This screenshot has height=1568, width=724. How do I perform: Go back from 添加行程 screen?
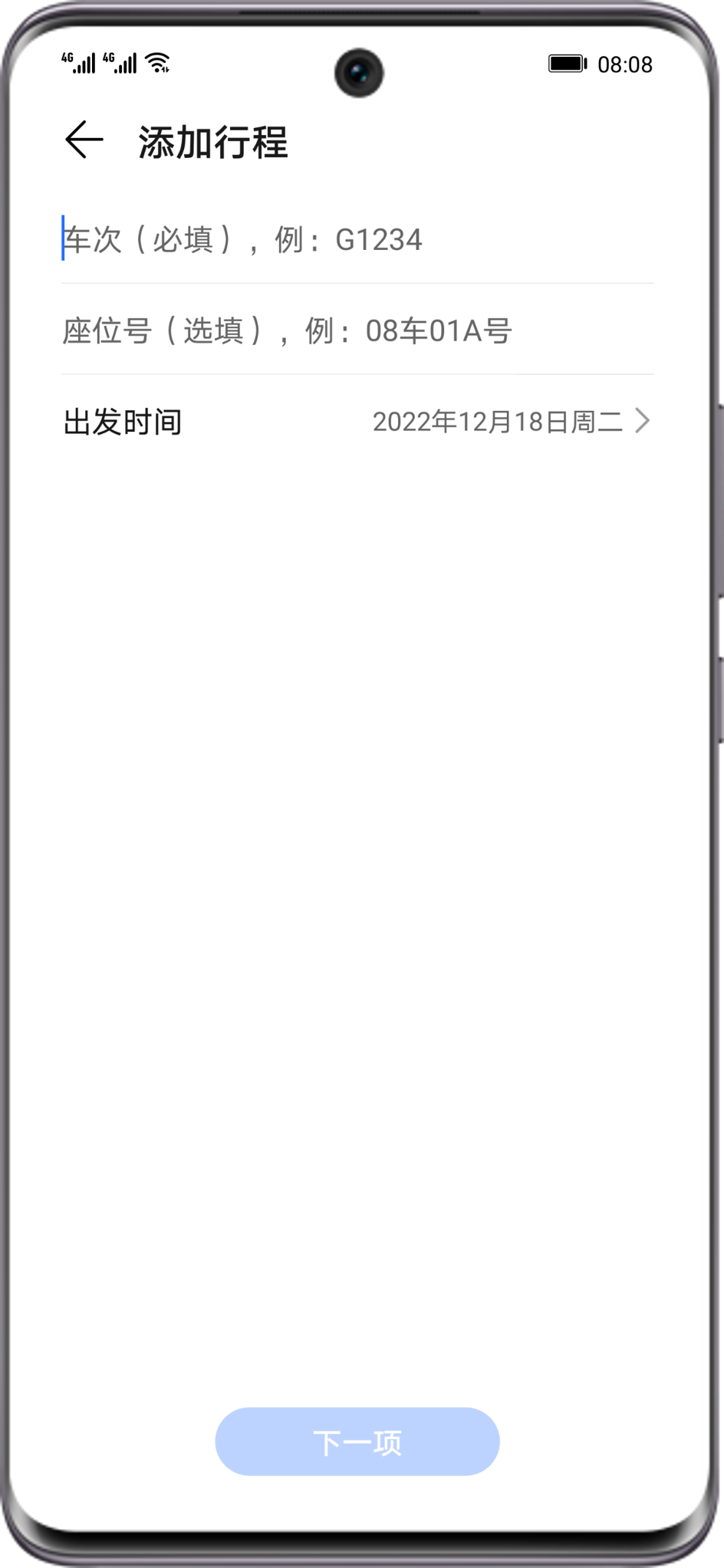pyautogui.click(x=84, y=140)
